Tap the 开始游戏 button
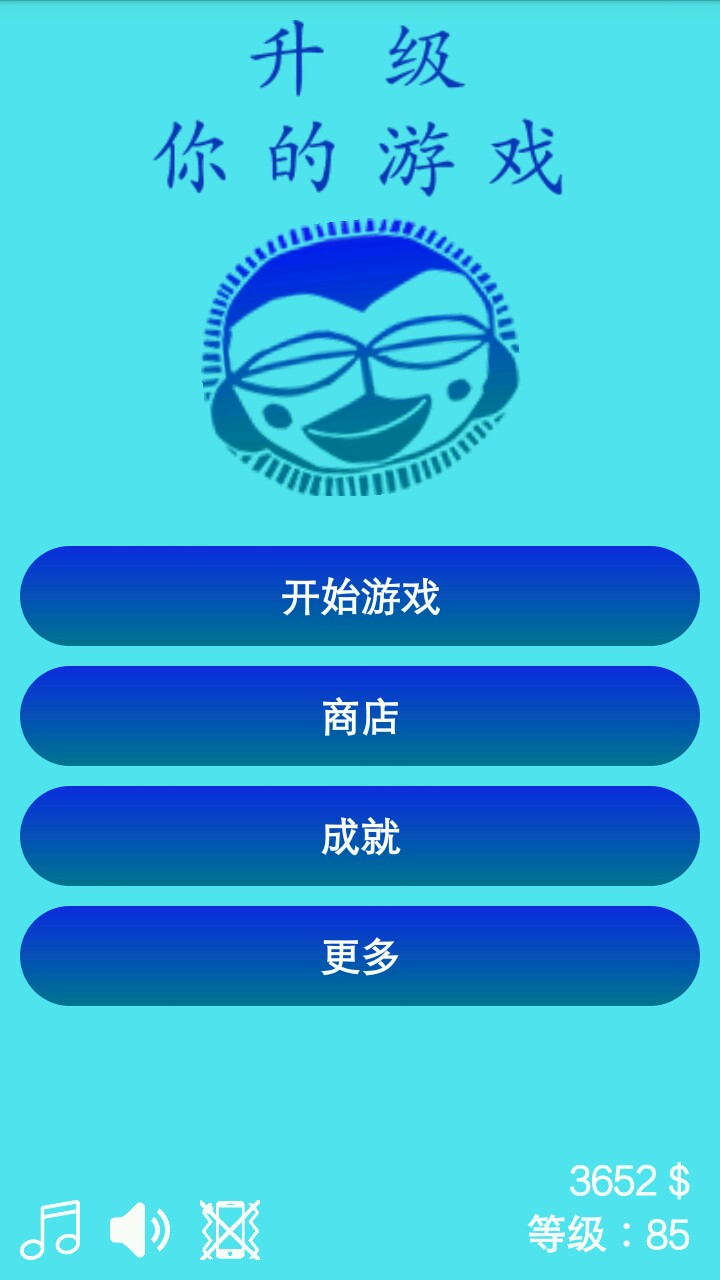Screen dimensions: 720x1280 coord(360,596)
